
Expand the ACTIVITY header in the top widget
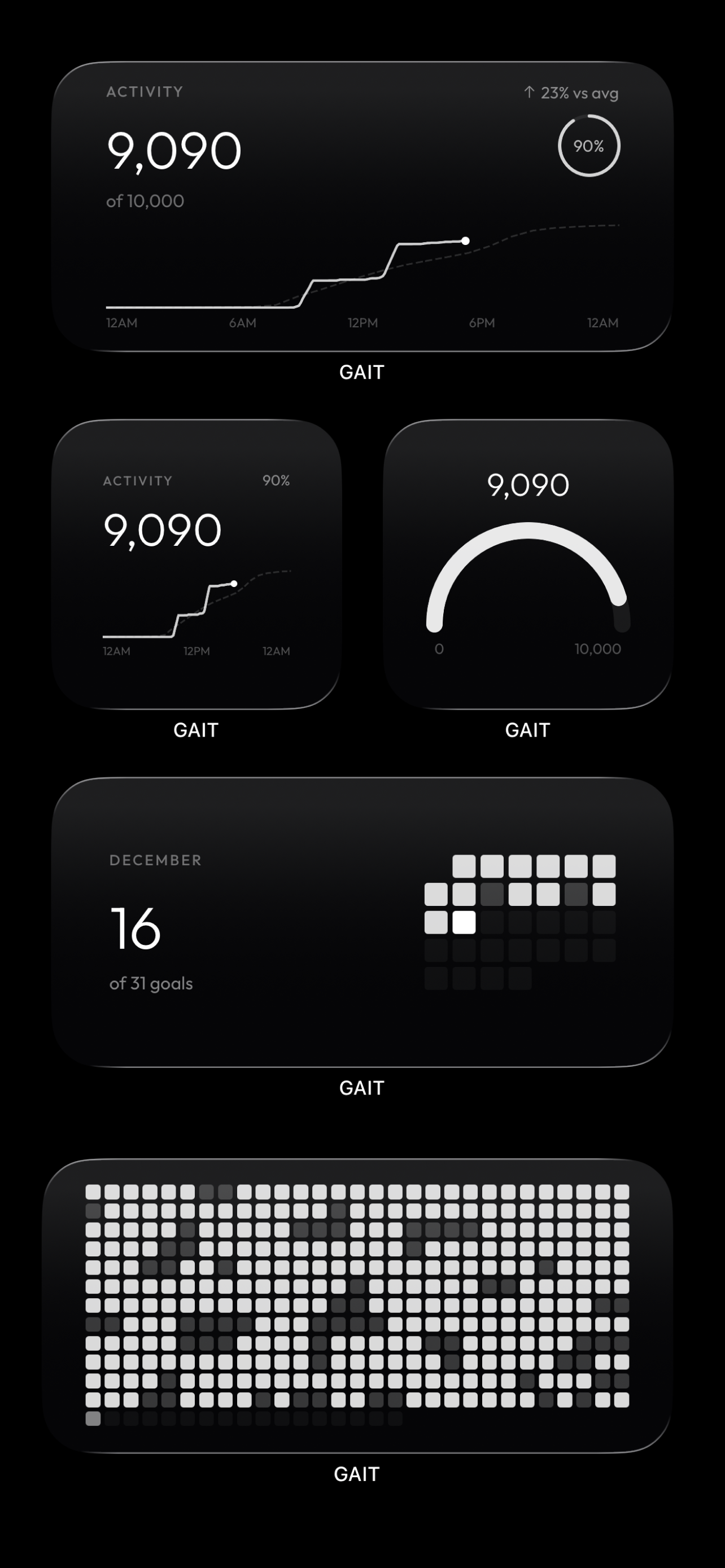pos(143,91)
